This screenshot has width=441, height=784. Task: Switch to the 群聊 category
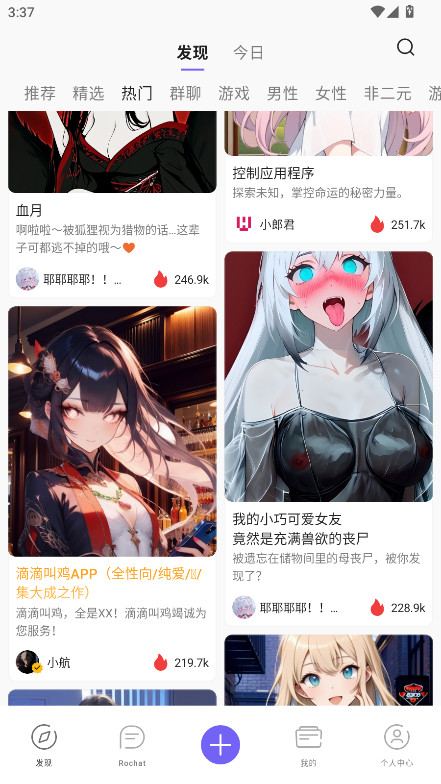185,93
